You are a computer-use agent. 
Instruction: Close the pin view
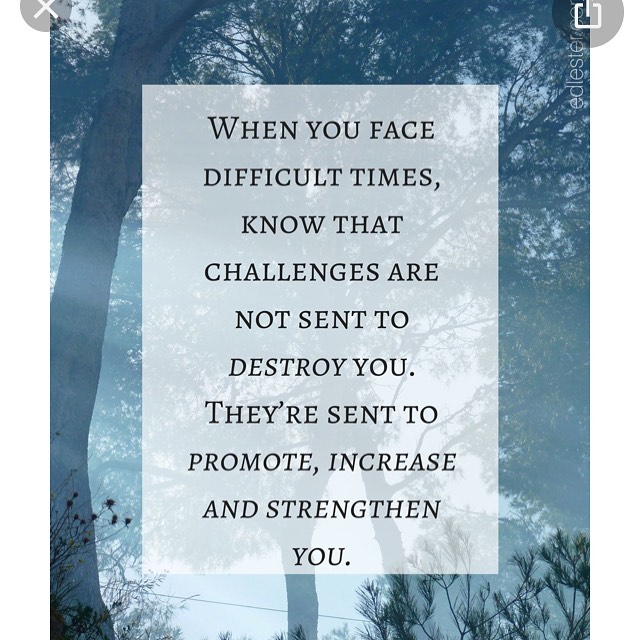coord(46,8)
